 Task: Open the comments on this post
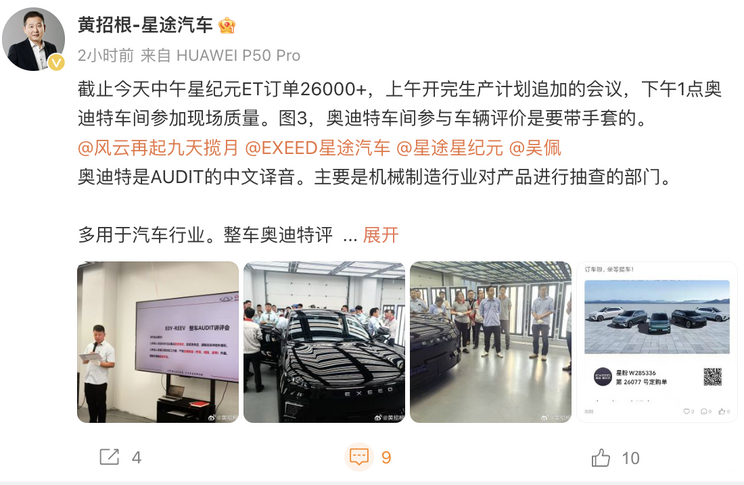click(x=369, y=457)
